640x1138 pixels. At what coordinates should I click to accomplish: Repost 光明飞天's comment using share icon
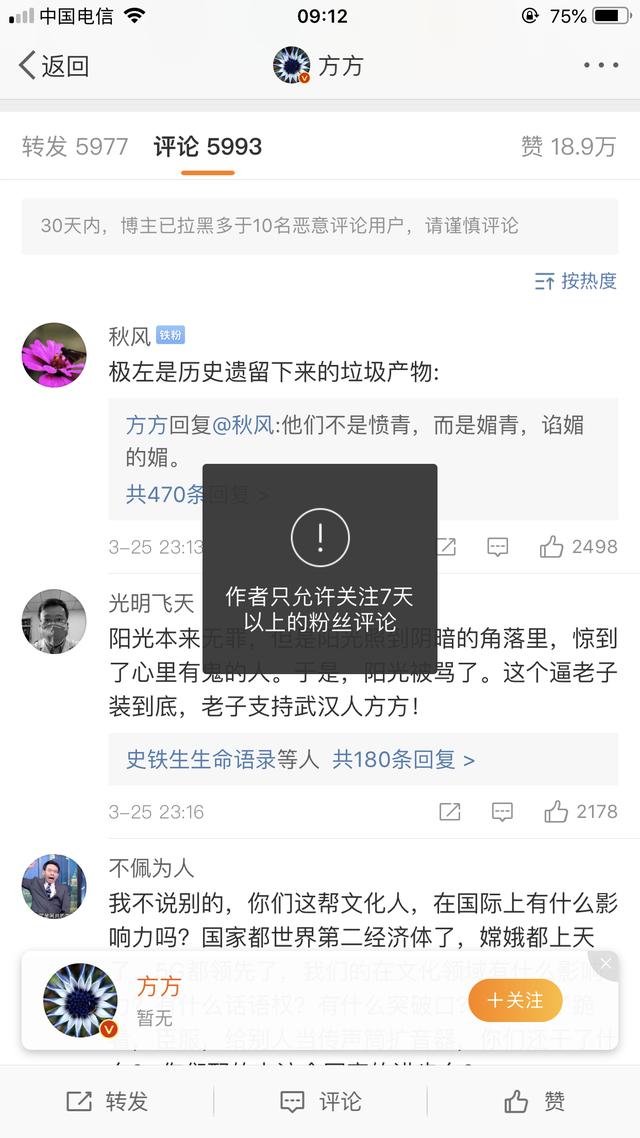[x=450, y=812]
